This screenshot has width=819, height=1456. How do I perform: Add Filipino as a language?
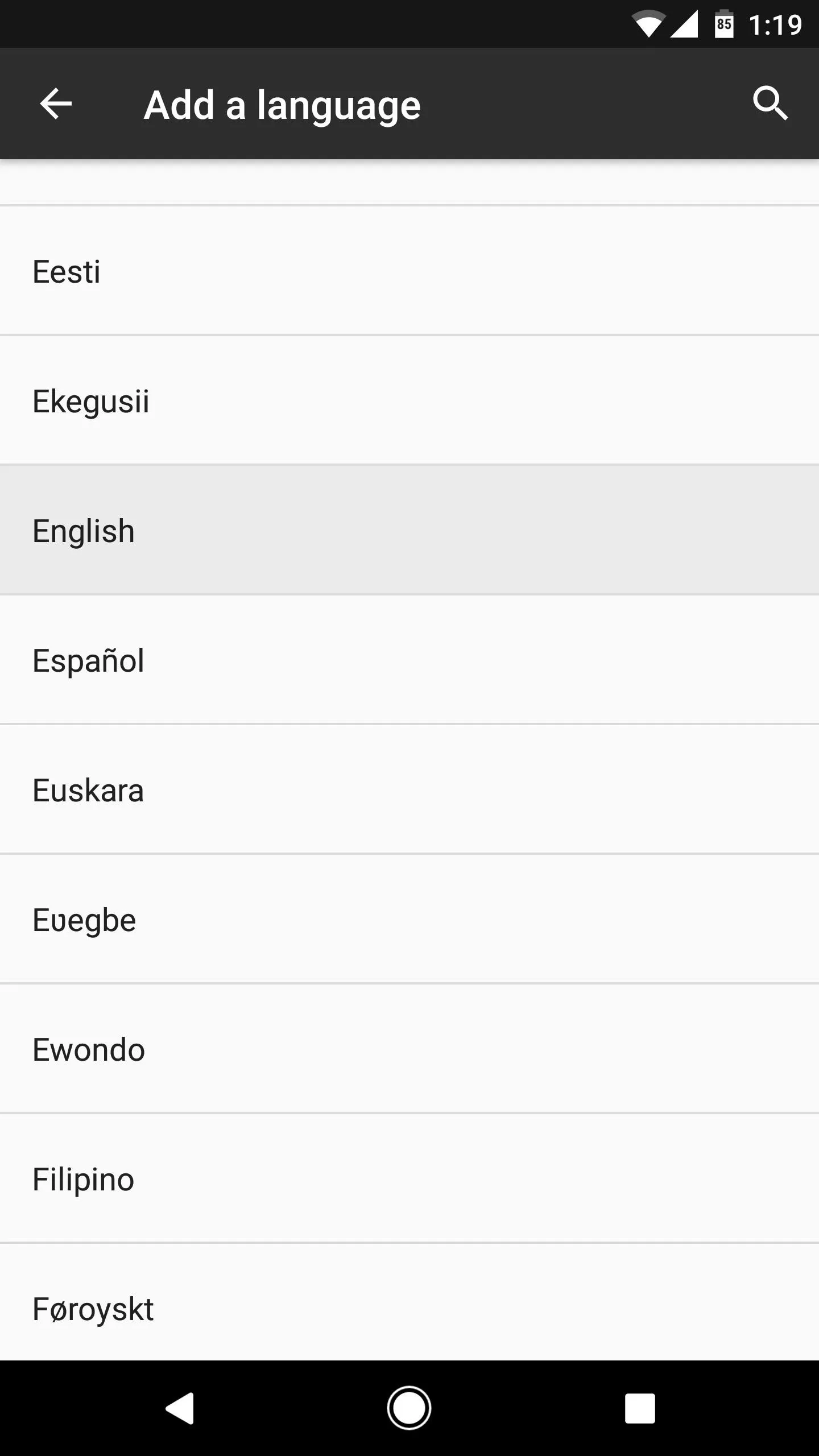click(x=409, y=1178)
